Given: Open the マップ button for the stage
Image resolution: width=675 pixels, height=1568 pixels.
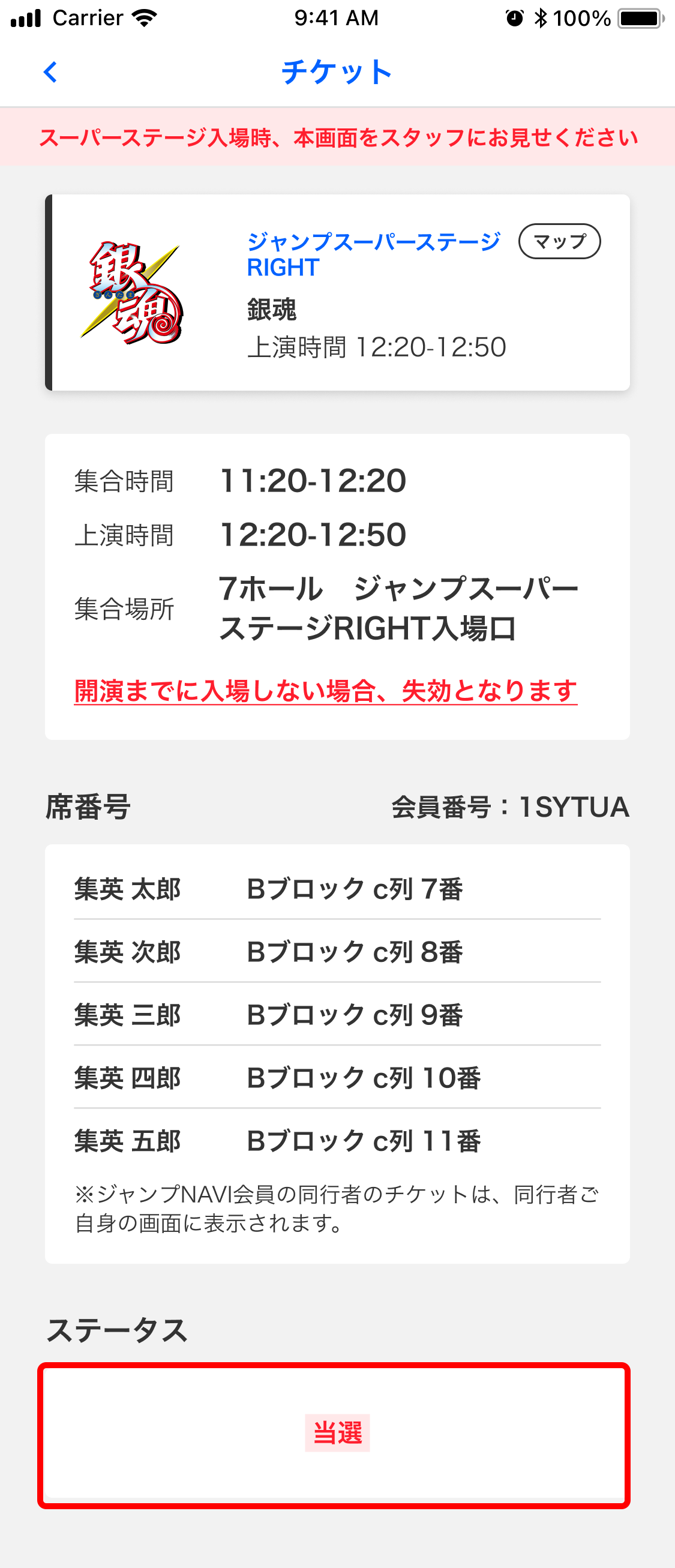Looking at the screenshot, I should 559,242.
